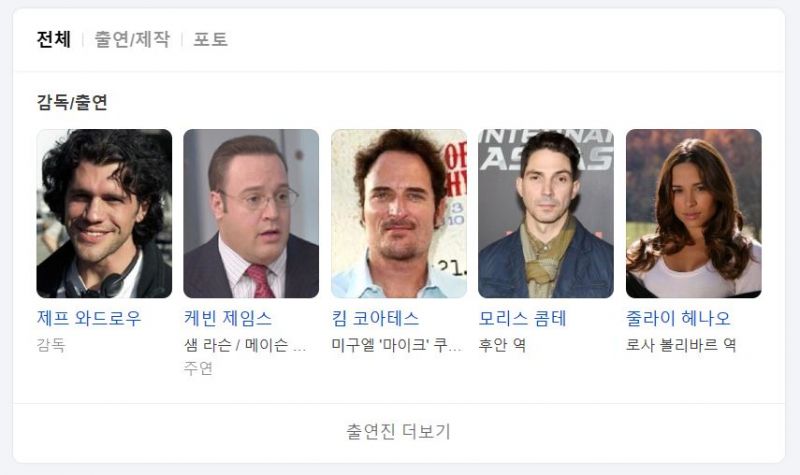
Task: Tap the 줄라이 헤나오 name link
Action: click(x=678, y=319)
